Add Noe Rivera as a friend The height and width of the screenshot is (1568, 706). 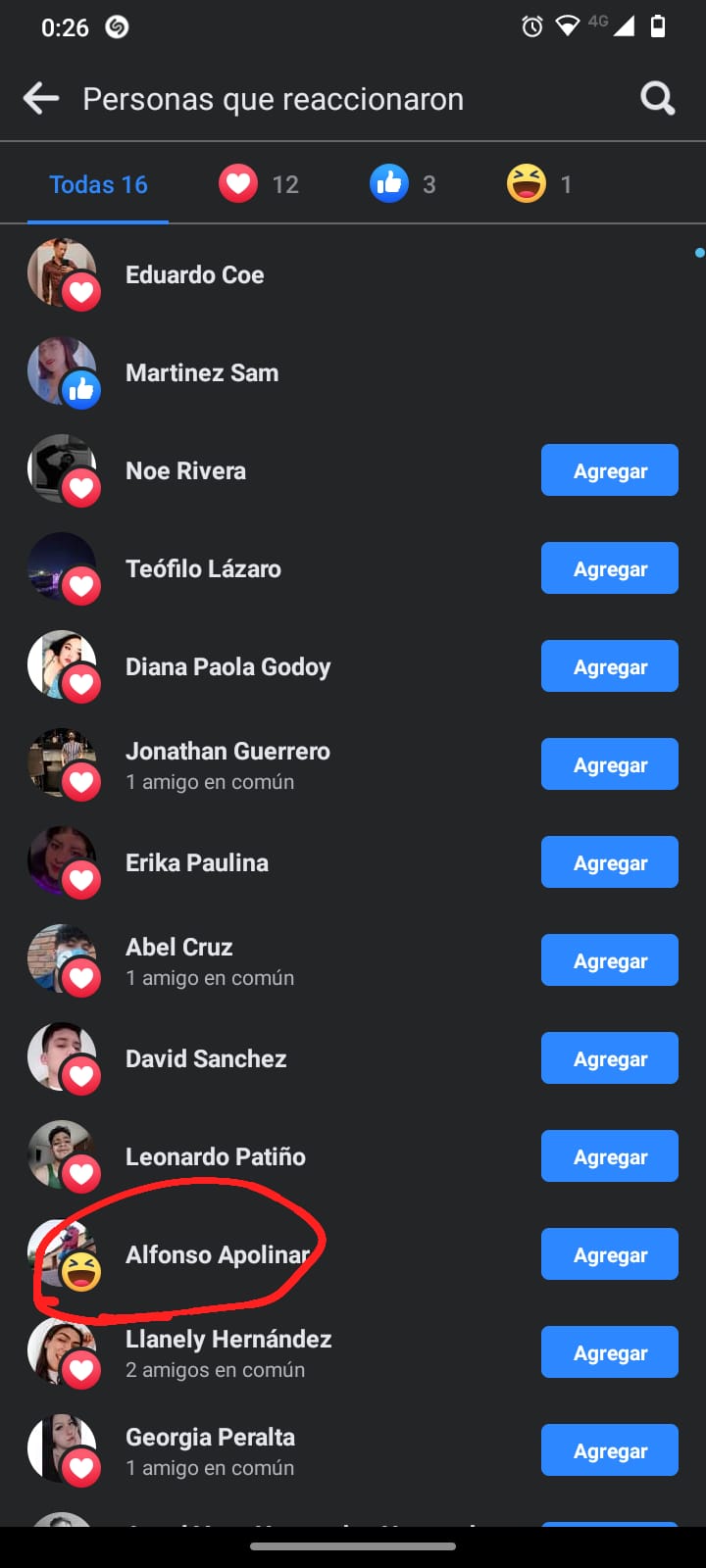(609, 470)
